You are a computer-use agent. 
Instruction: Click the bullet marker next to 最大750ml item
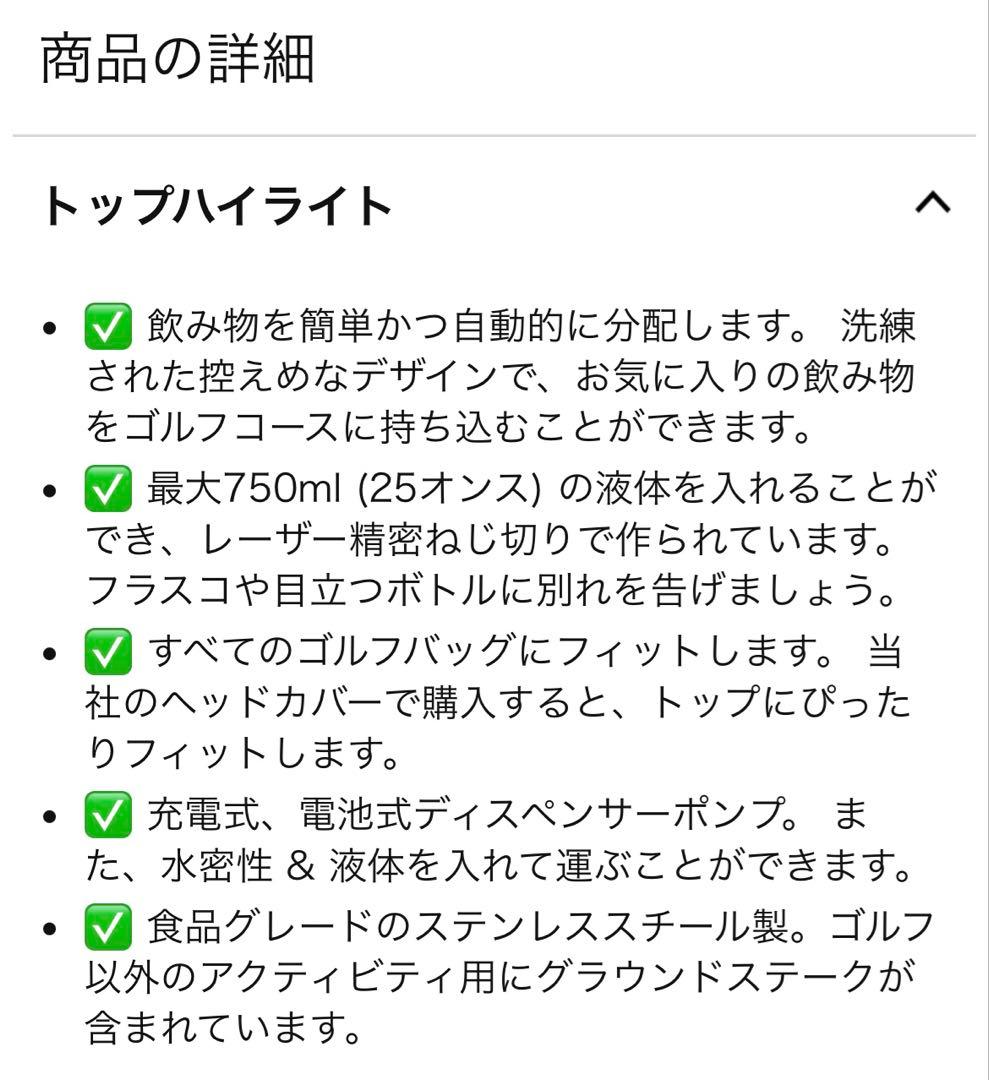pos(48,489)
